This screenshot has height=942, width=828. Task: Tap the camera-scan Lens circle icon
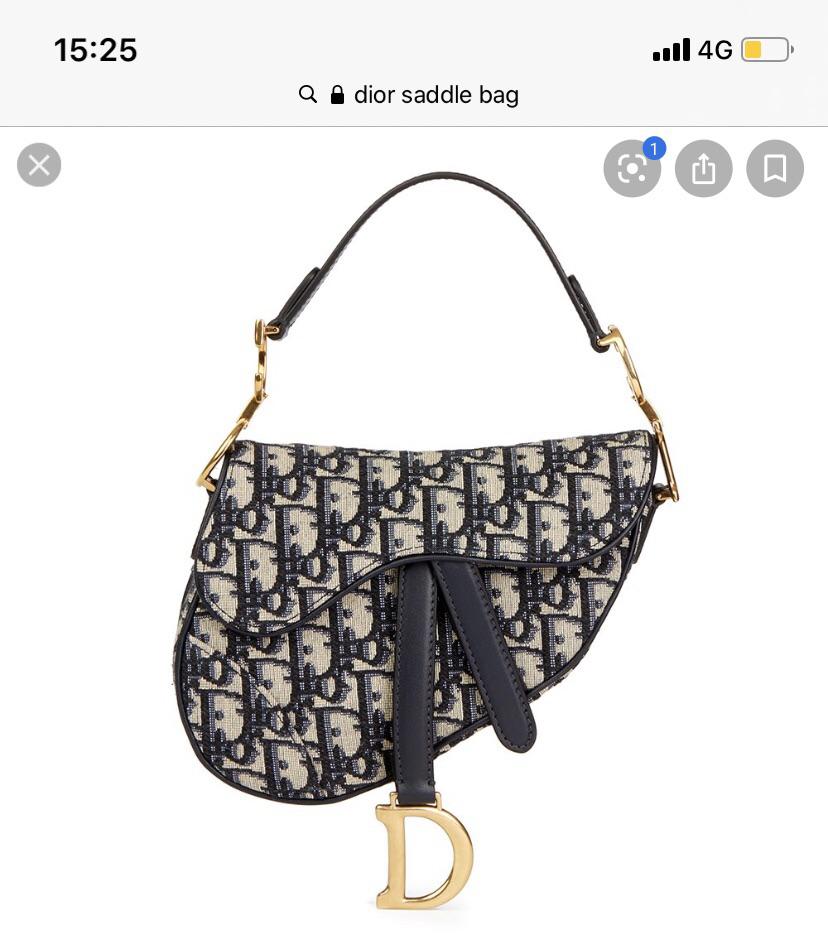632,168
